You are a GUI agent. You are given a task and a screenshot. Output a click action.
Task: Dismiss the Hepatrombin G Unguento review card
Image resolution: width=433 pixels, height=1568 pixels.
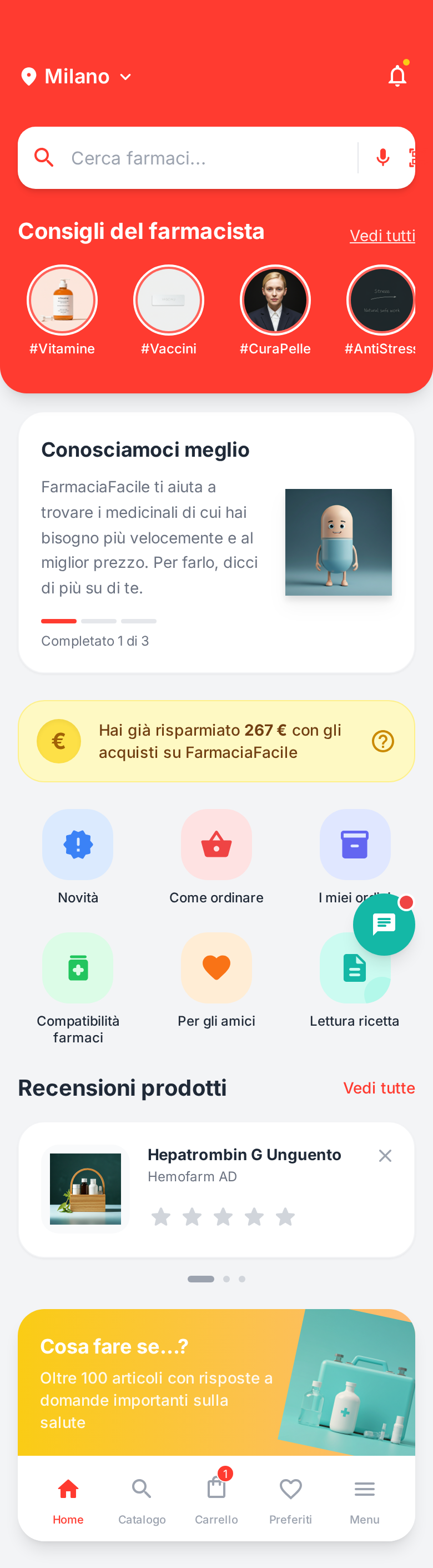pyautogui.click(x=385, y=1155)
